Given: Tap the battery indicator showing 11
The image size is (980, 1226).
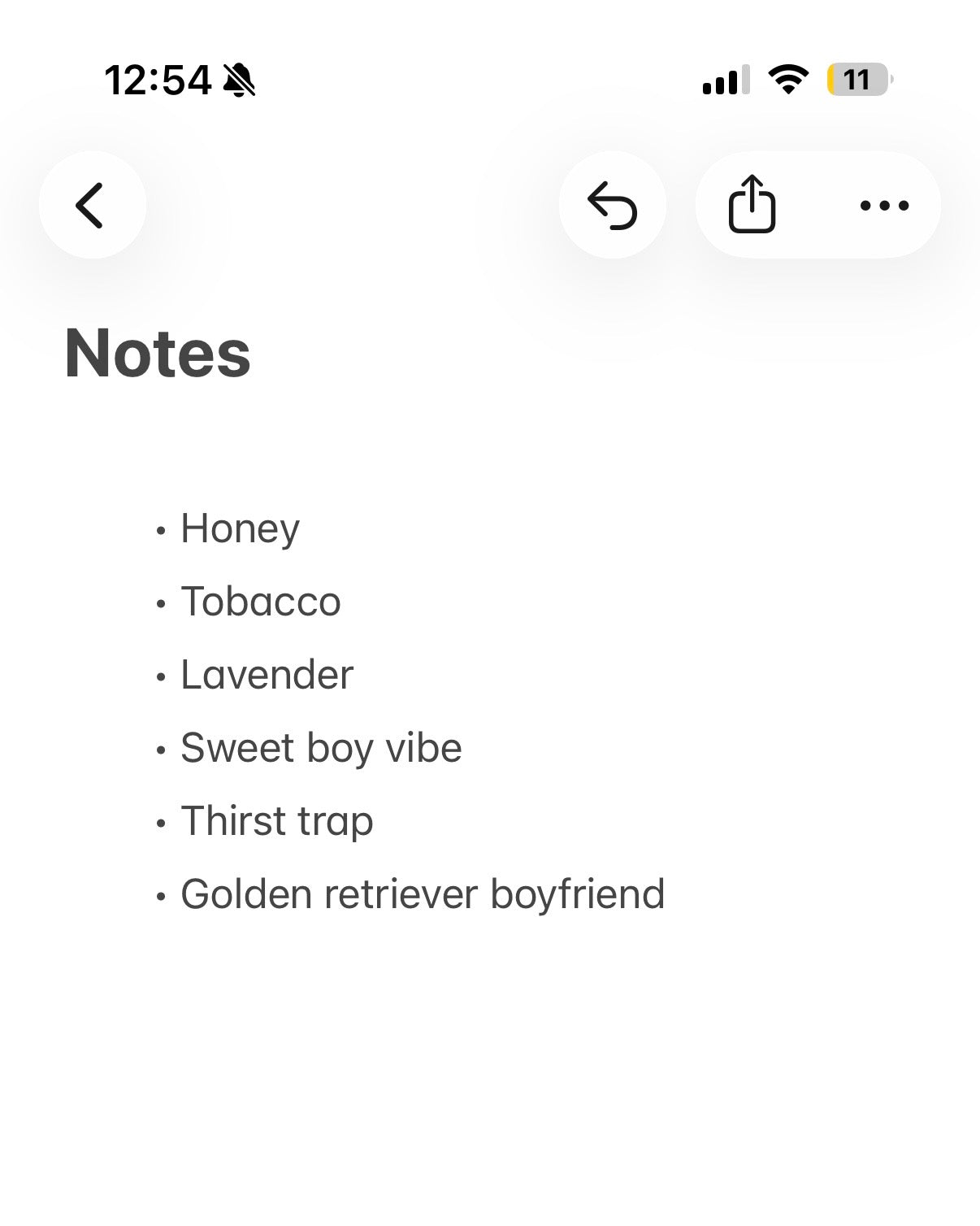Looking at the screenshot, I should (855, 79).
